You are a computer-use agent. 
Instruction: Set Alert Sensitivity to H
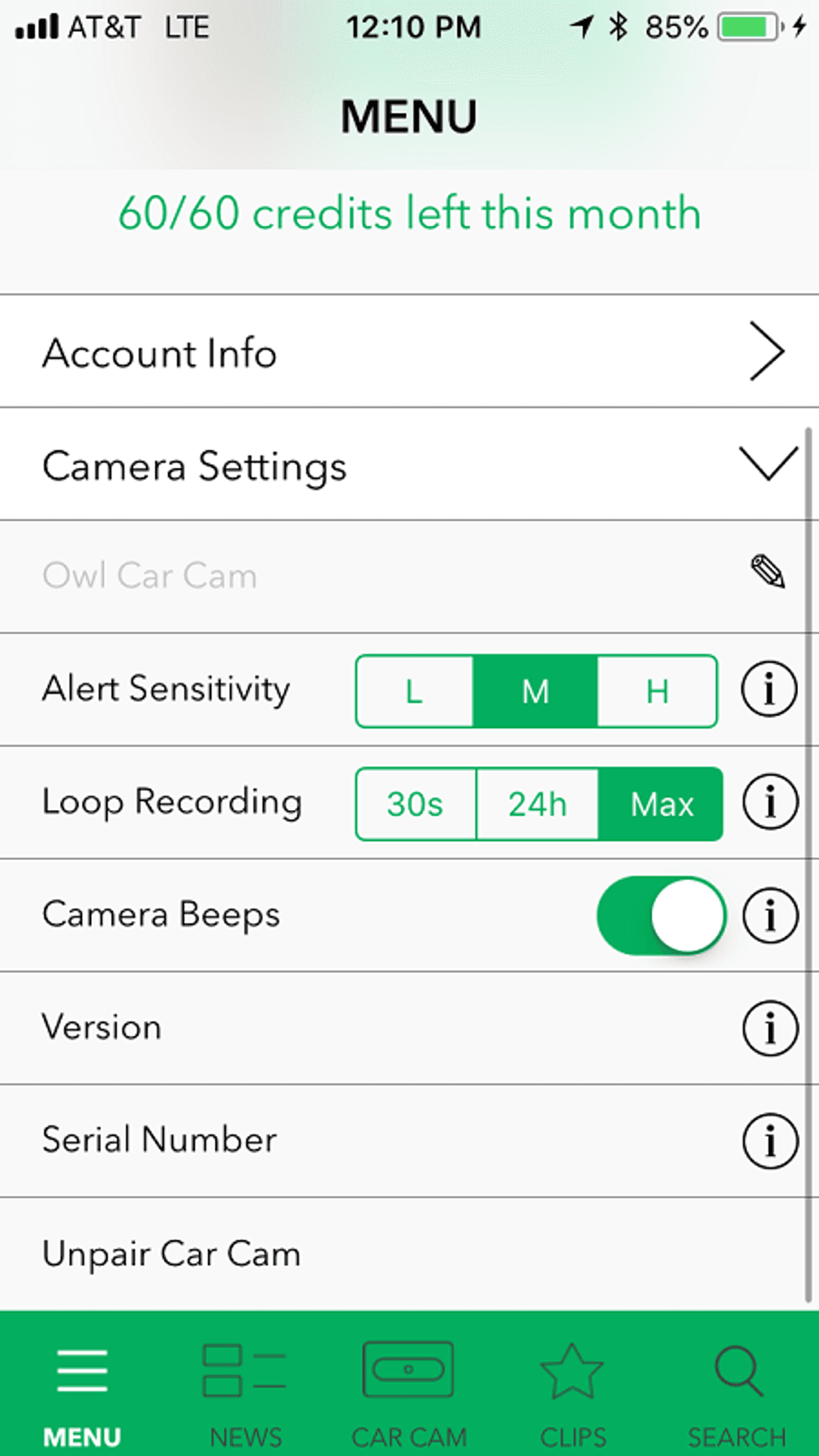(x=658, y=691)
